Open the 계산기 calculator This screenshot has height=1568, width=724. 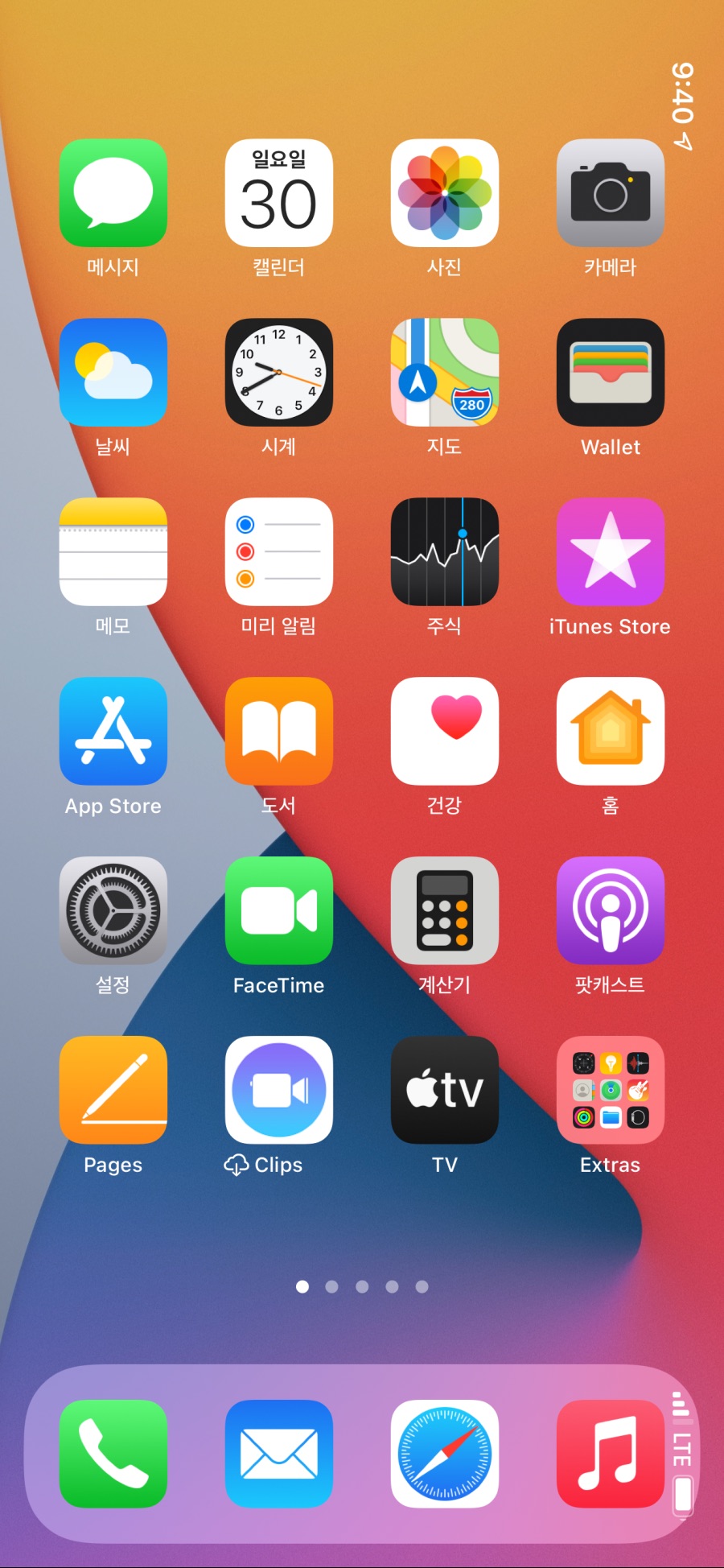point(444,910)
